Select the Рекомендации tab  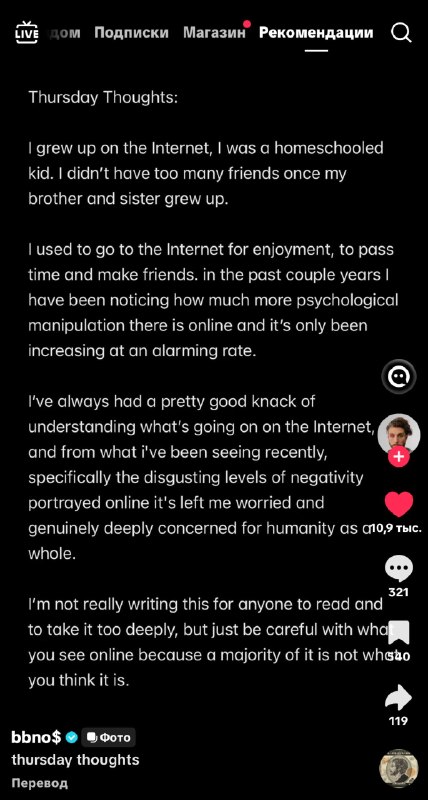(x=316, y=33)
